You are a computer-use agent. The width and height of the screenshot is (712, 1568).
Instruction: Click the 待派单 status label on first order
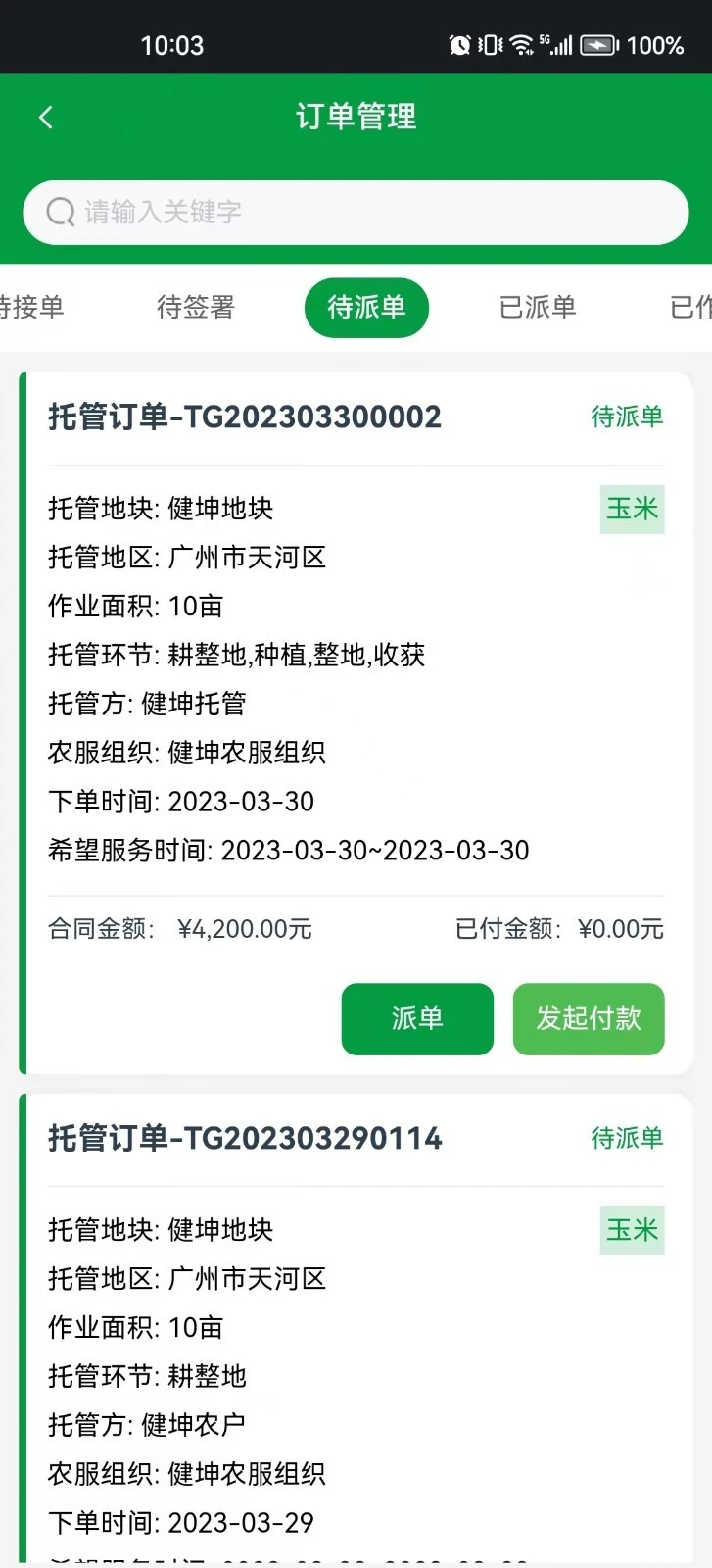pyautogui.click(x=628, y=417)
